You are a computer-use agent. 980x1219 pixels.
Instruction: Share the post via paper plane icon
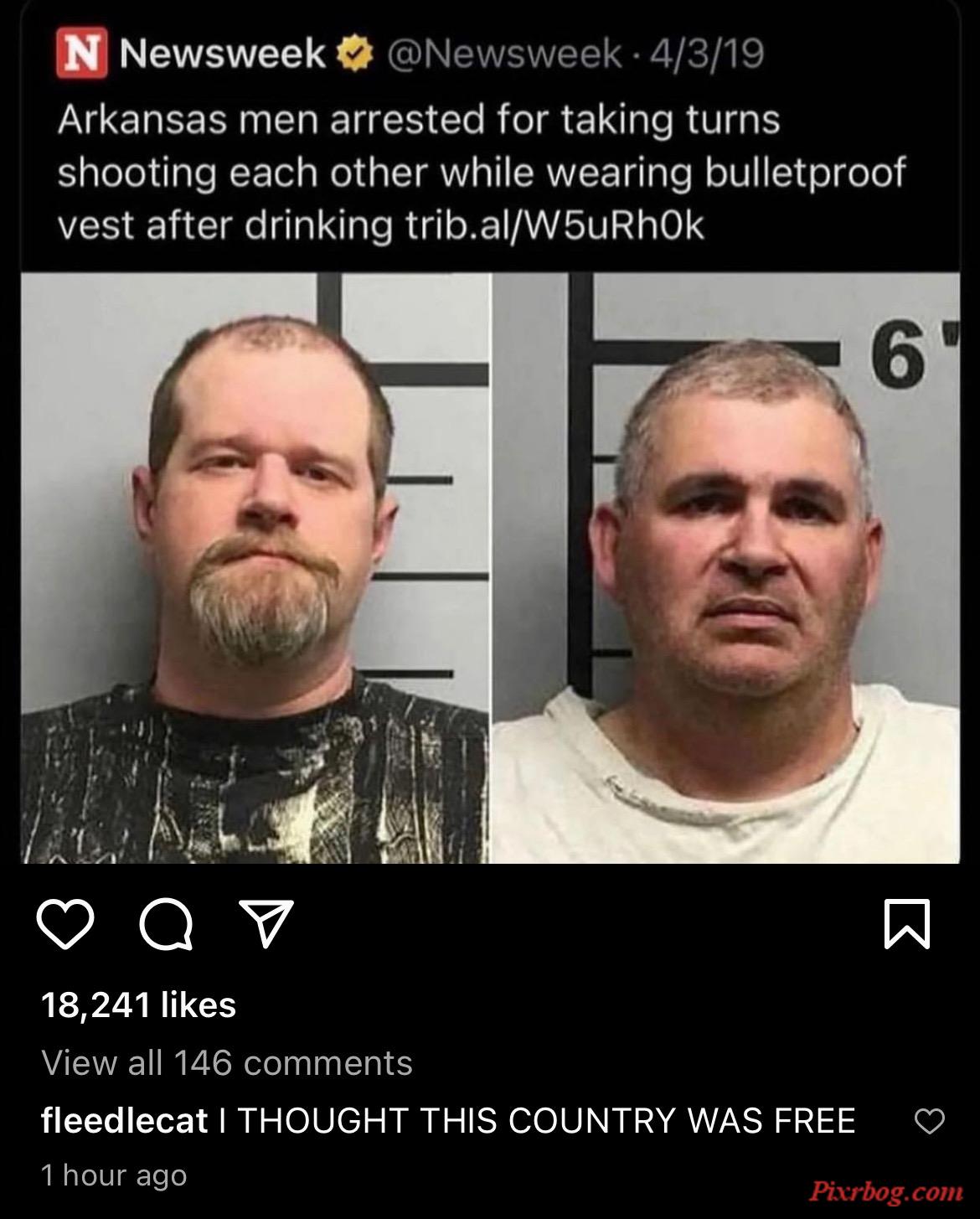click(266, 924)
